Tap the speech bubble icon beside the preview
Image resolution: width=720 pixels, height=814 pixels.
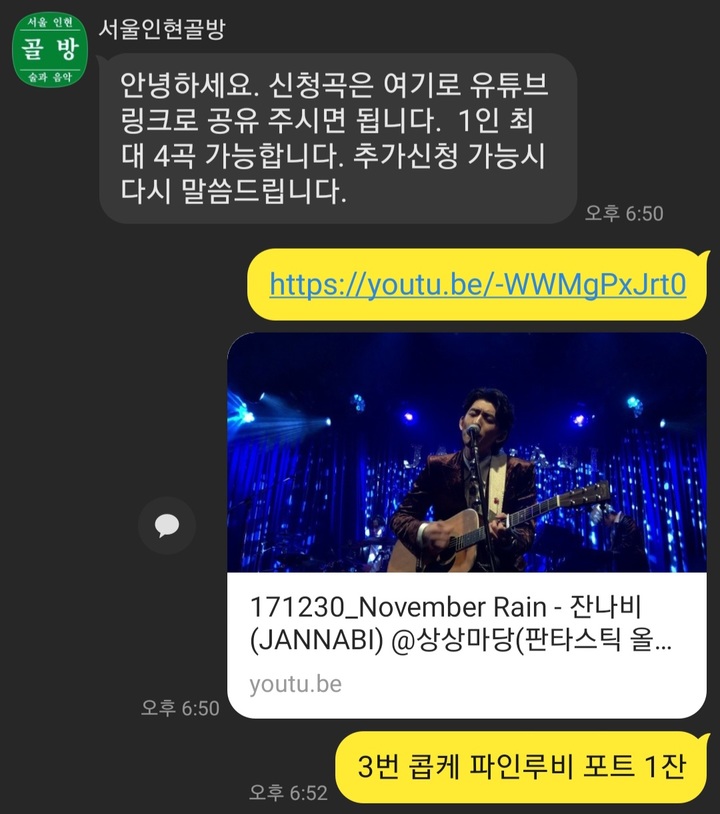(167, 525)
